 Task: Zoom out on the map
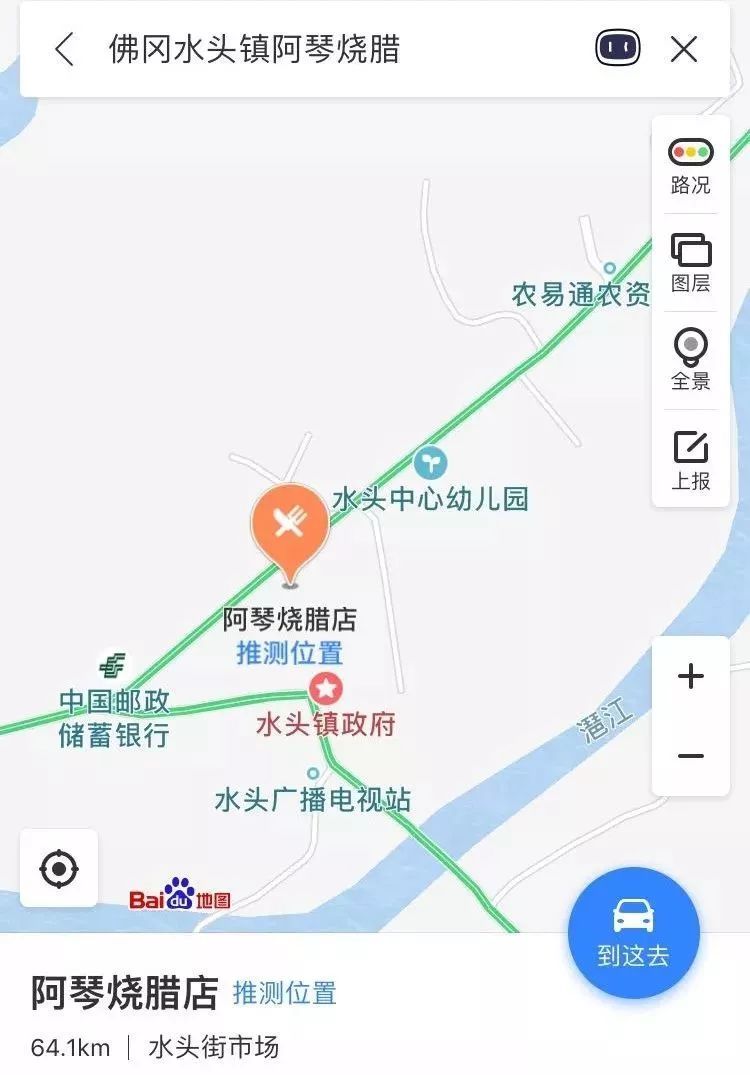click(691, 756)
